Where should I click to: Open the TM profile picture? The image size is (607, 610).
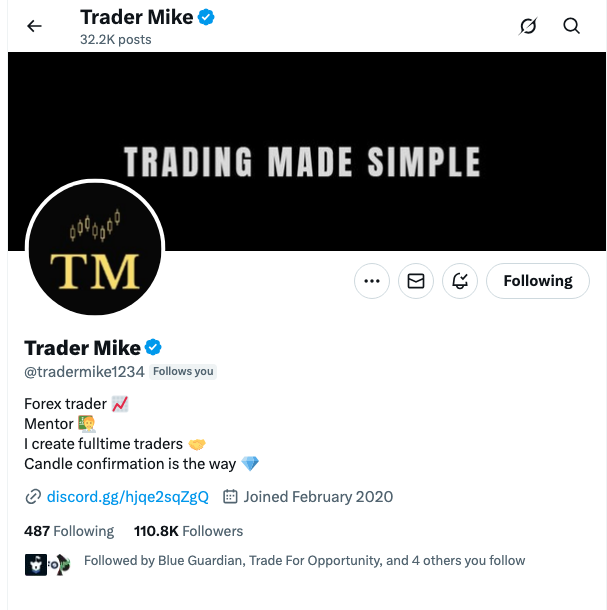coord(95,250)
